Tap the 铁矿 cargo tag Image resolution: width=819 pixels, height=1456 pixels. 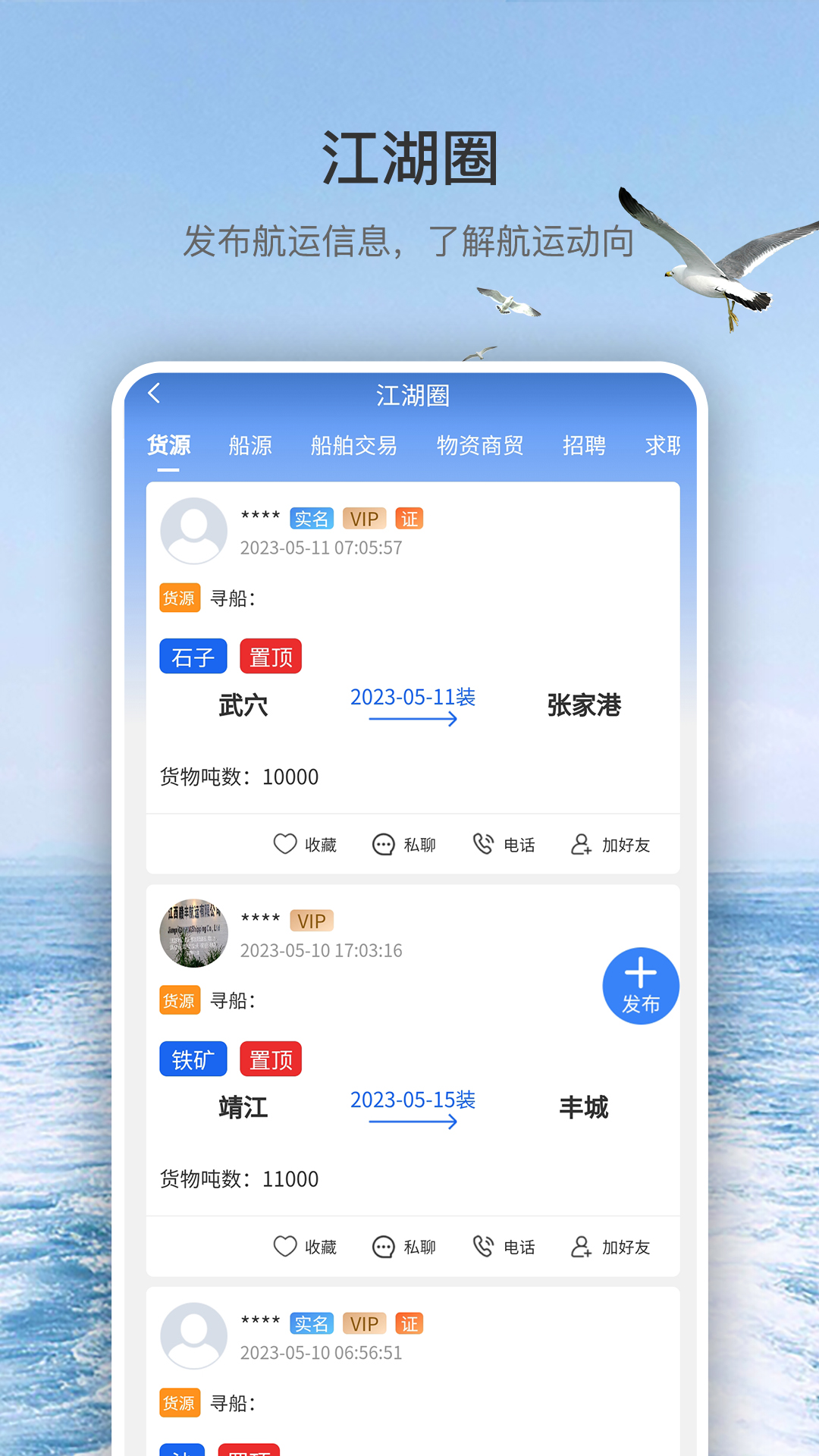coord(193,1059)
